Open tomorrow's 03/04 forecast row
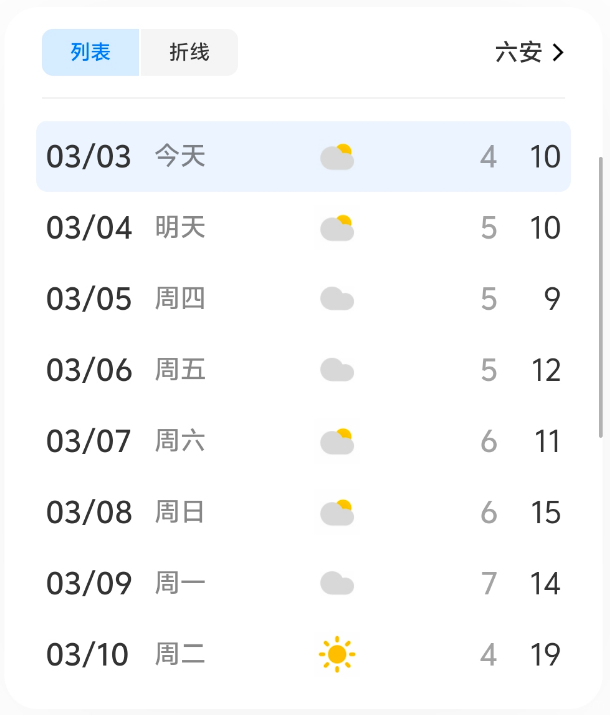610x715 pixels. pyautogui.click(x=303, y=228)
